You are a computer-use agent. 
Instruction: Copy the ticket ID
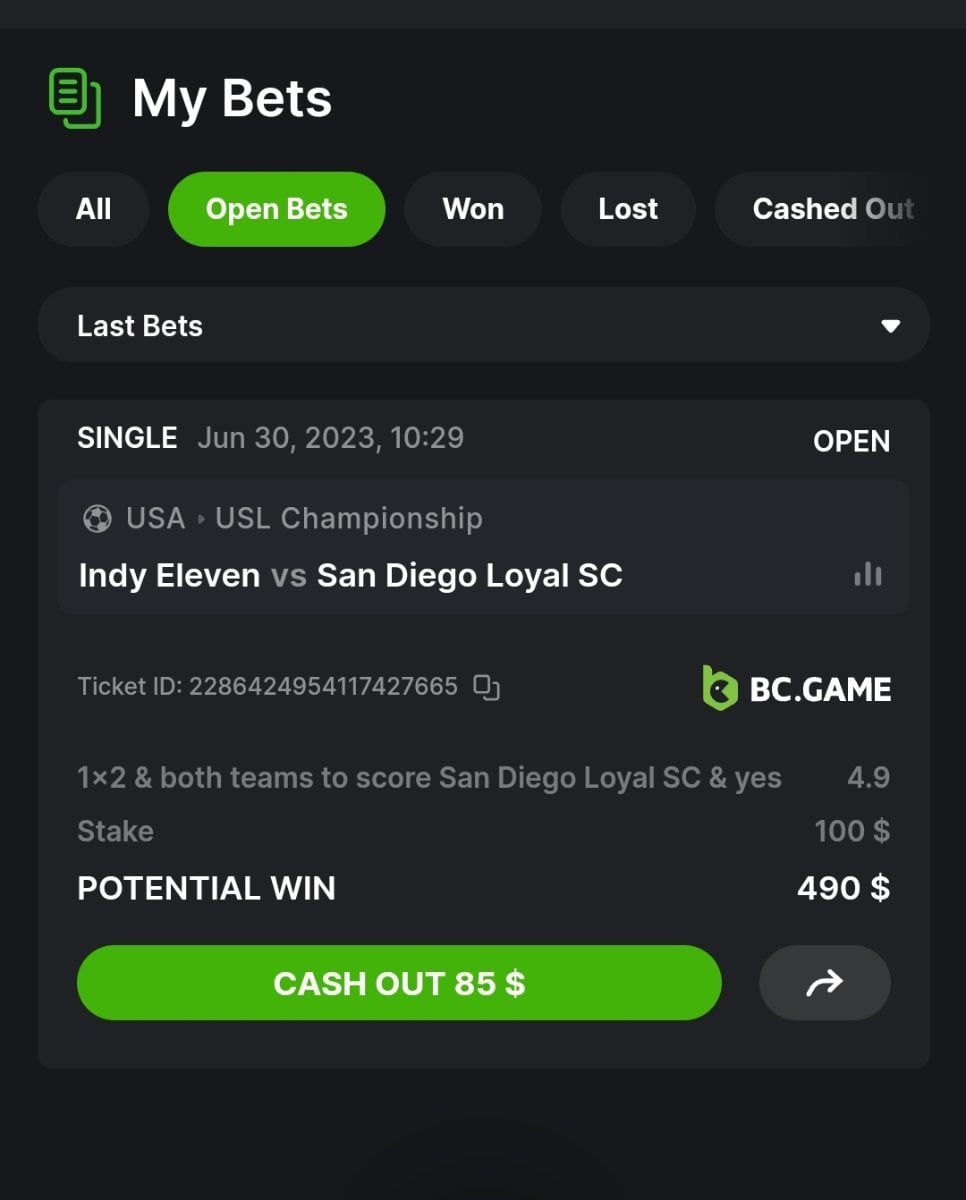487,687
